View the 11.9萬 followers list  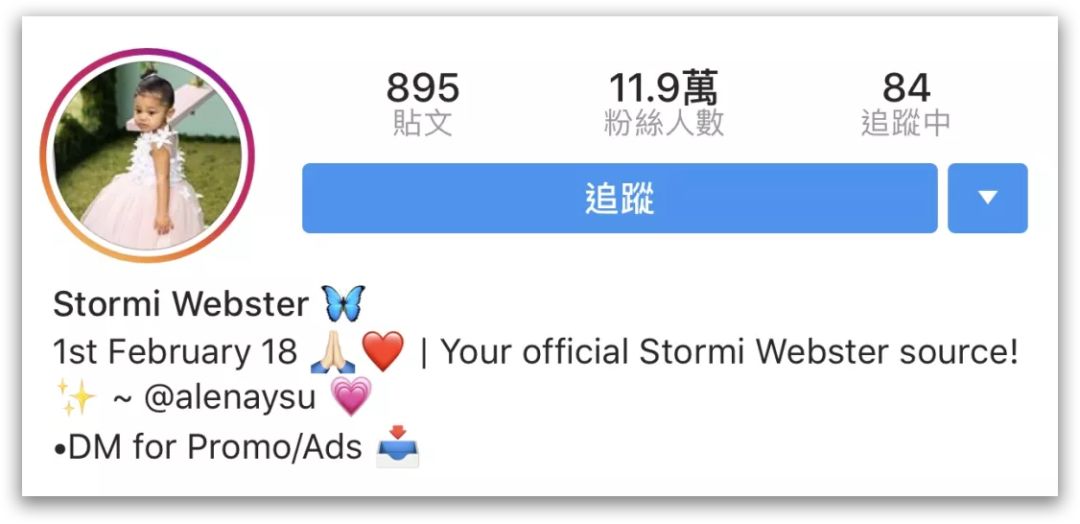click(x=663, y=104)
